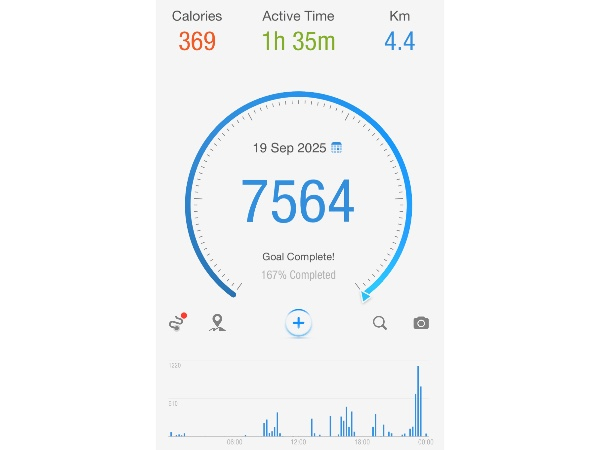Open the calendar next to 19 Sep 2025
This screenshot has height=450, width=600.
coord(336,148)
